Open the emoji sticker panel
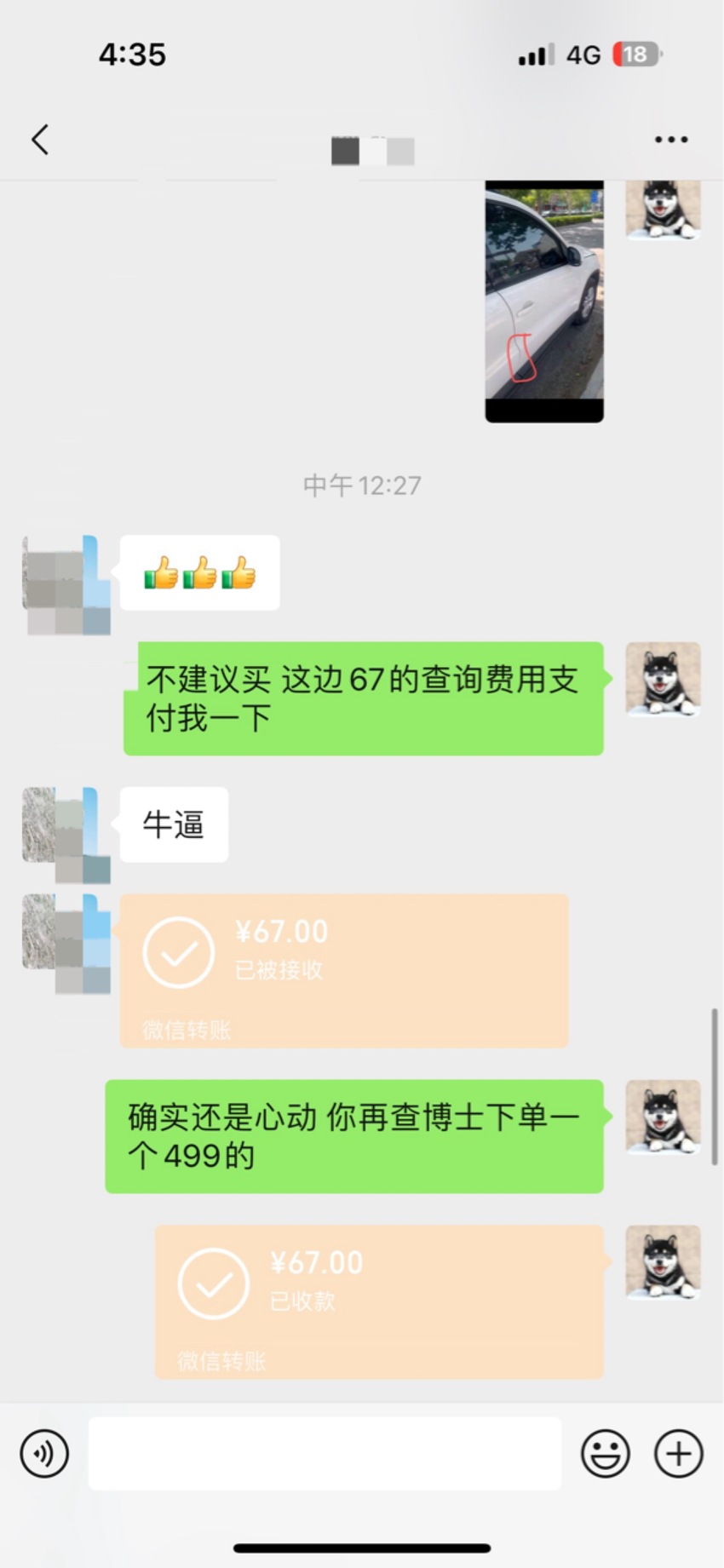 [606, 1453]
